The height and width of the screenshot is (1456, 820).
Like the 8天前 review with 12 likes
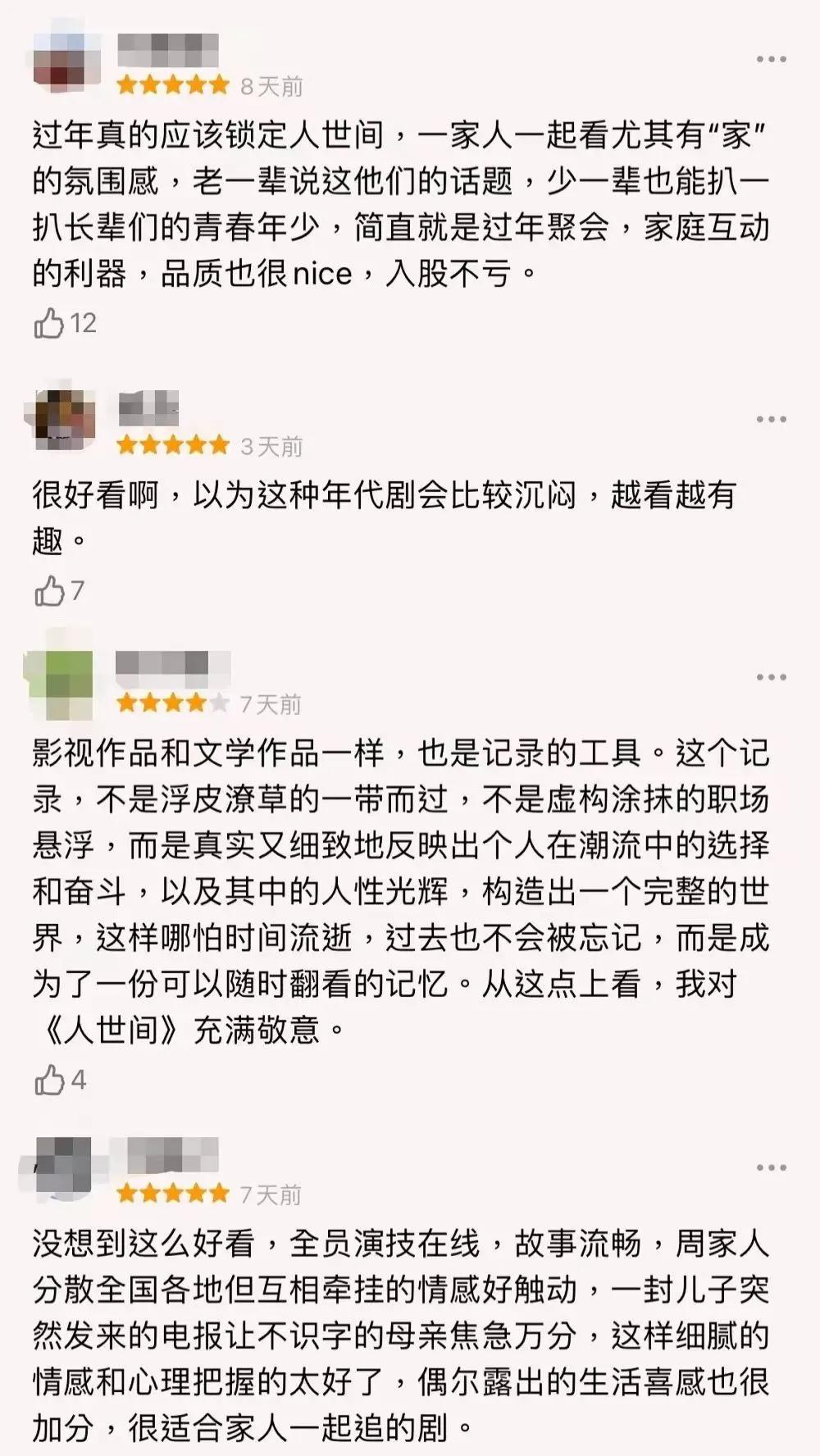point(49,323)
